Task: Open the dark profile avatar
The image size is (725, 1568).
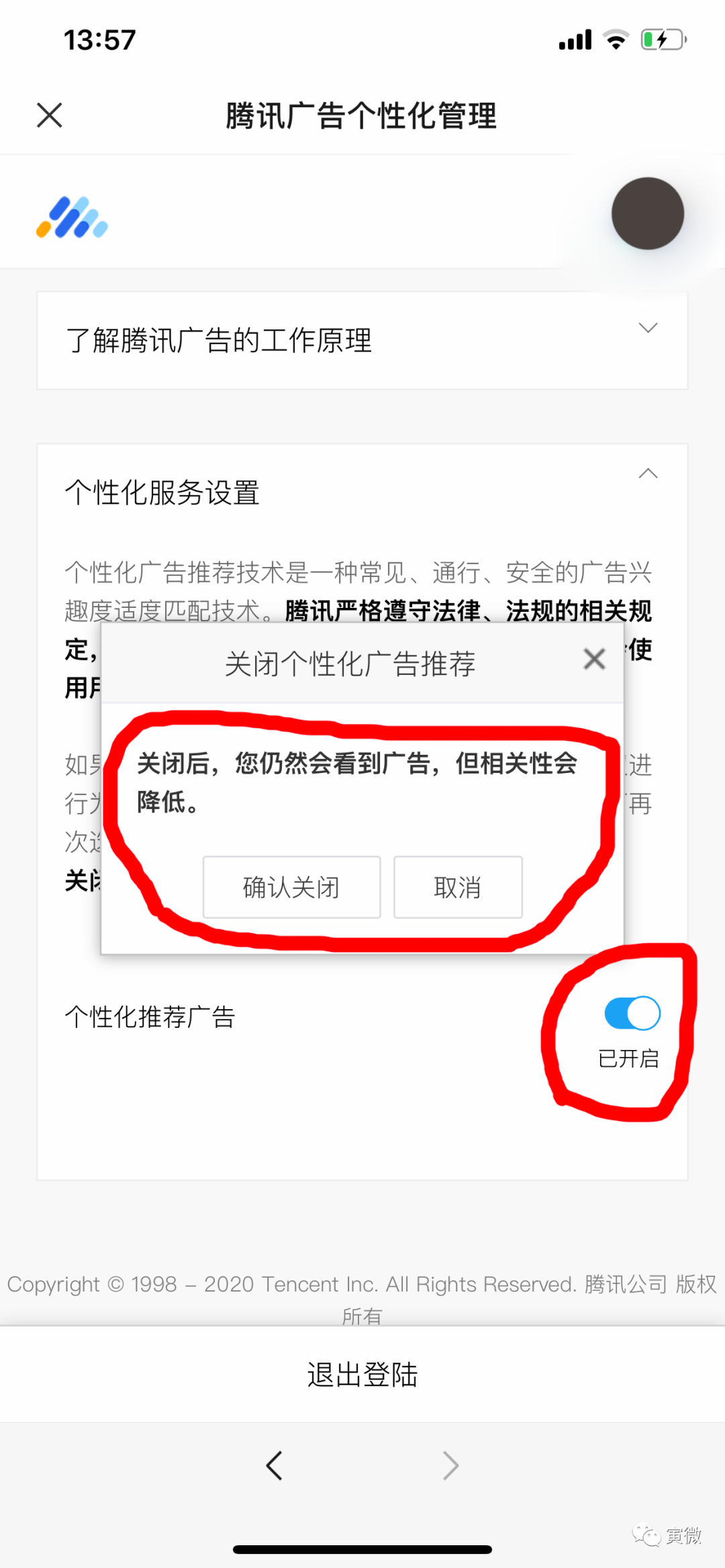Action: pyautogui.click(x=647, y=213)
